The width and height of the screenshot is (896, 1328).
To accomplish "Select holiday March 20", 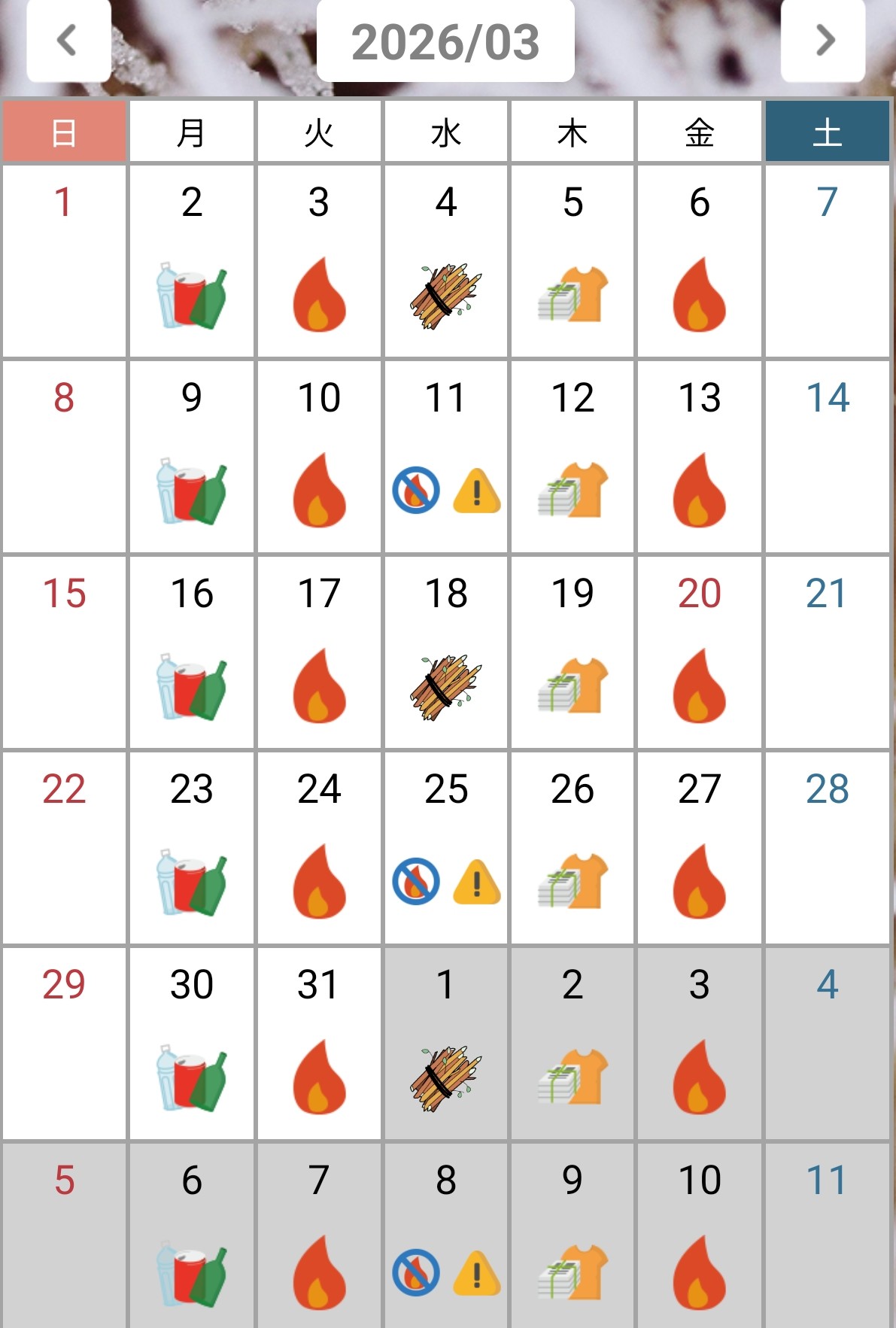I will (x=700, y=652).
